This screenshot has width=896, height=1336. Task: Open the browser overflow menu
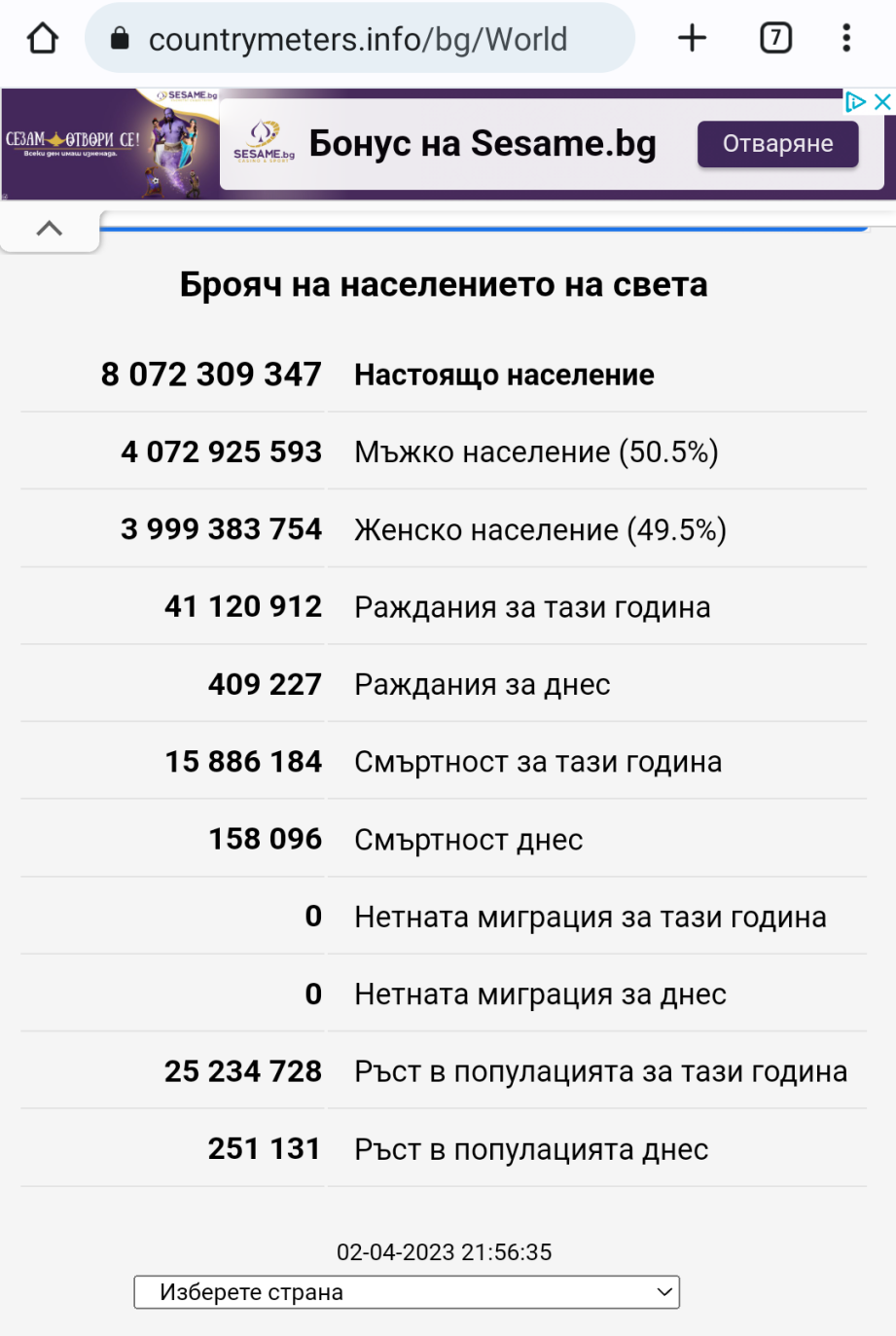pyautogui.click(x=846, y=39)
